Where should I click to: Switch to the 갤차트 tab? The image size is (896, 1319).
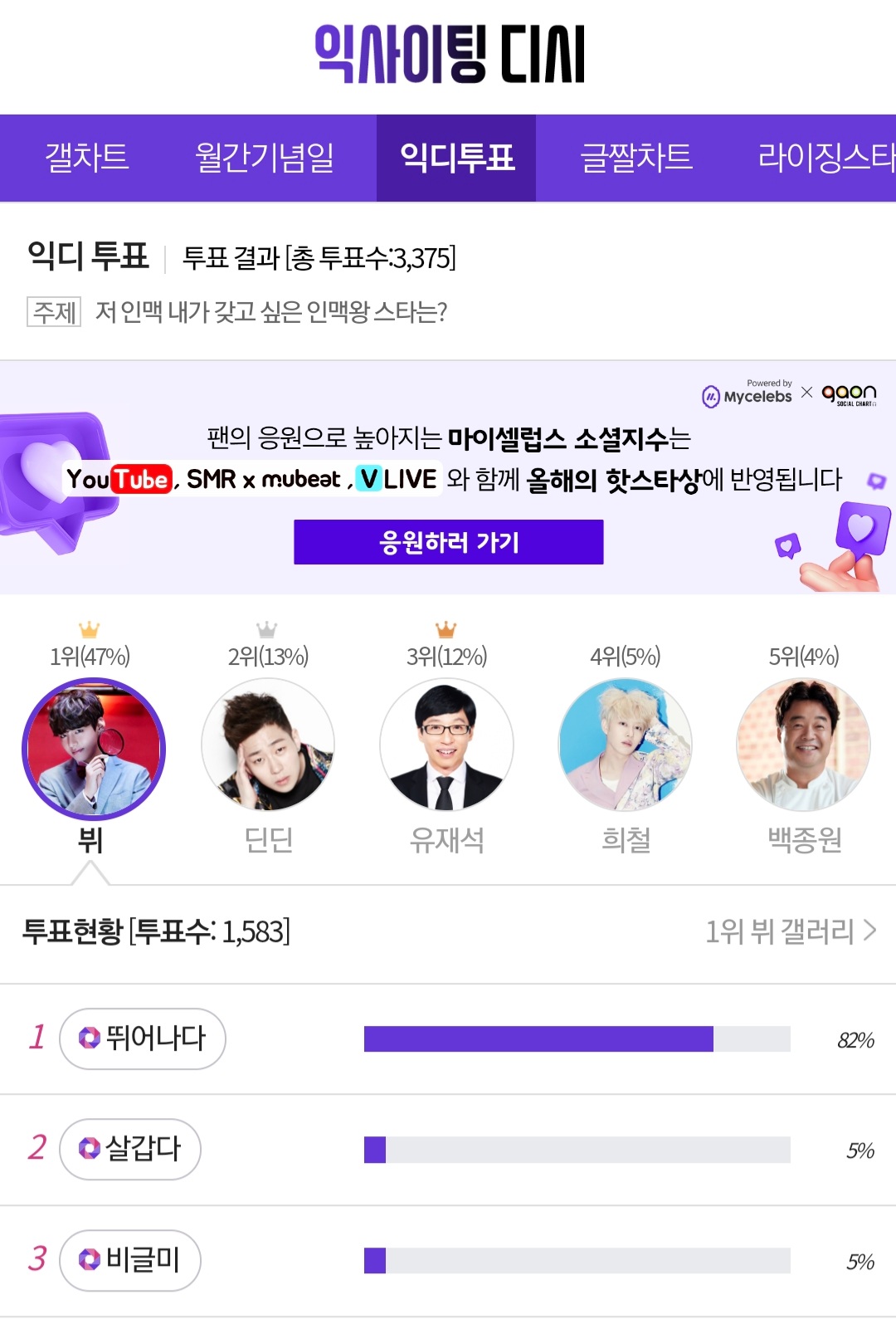coord(85,158)
